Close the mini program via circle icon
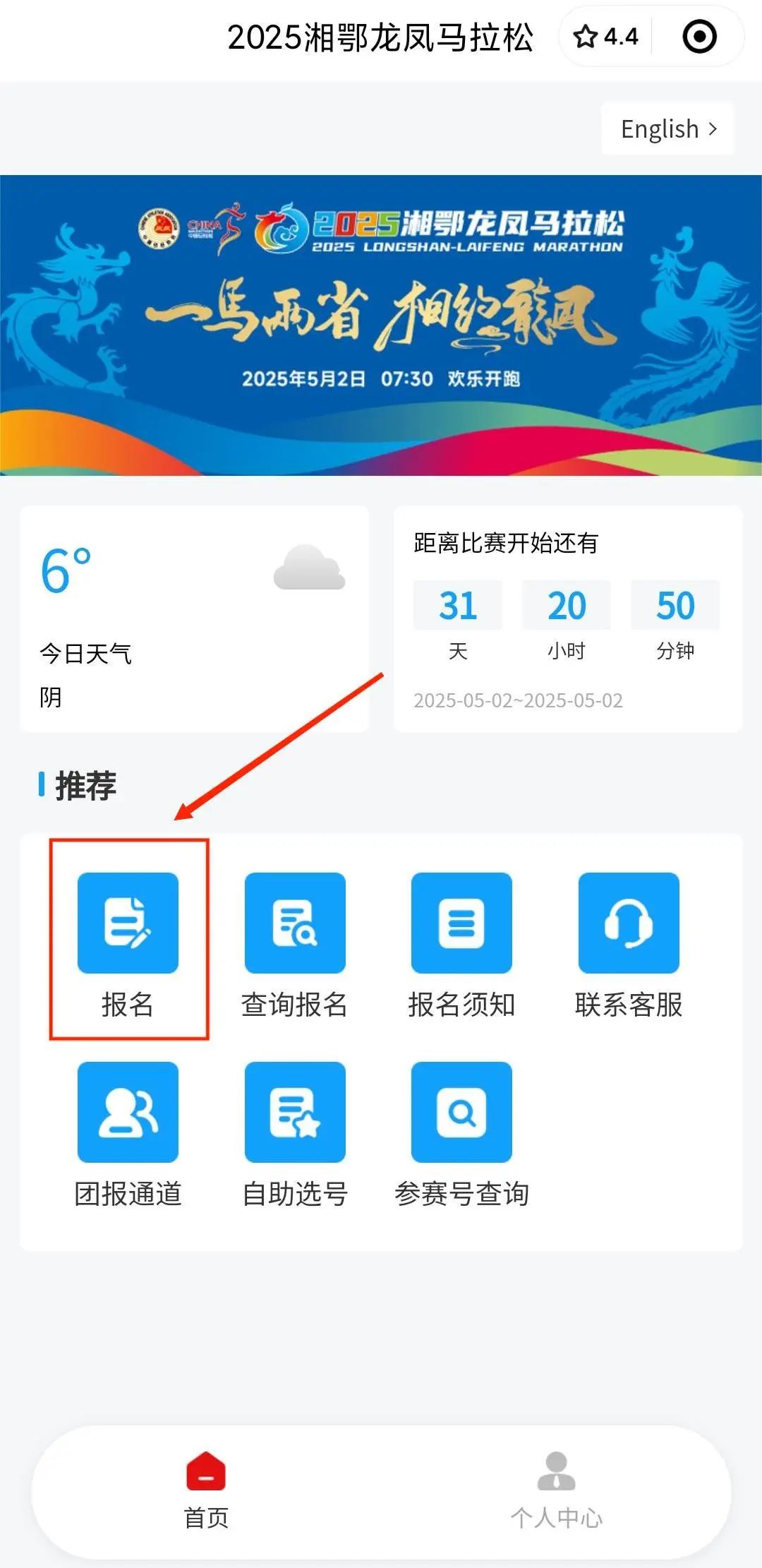 point(699,37)
